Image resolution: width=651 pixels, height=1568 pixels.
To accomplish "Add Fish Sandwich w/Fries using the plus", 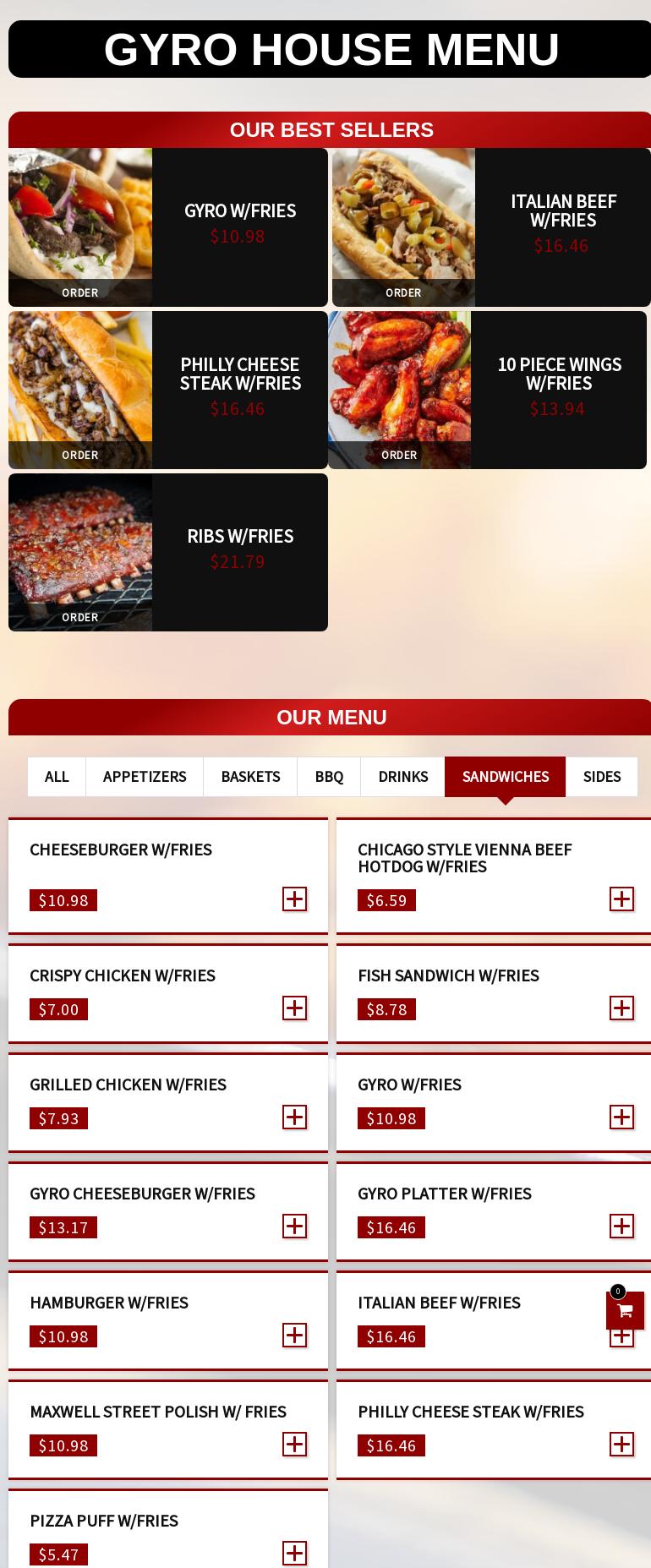I will pos(621,1008).
